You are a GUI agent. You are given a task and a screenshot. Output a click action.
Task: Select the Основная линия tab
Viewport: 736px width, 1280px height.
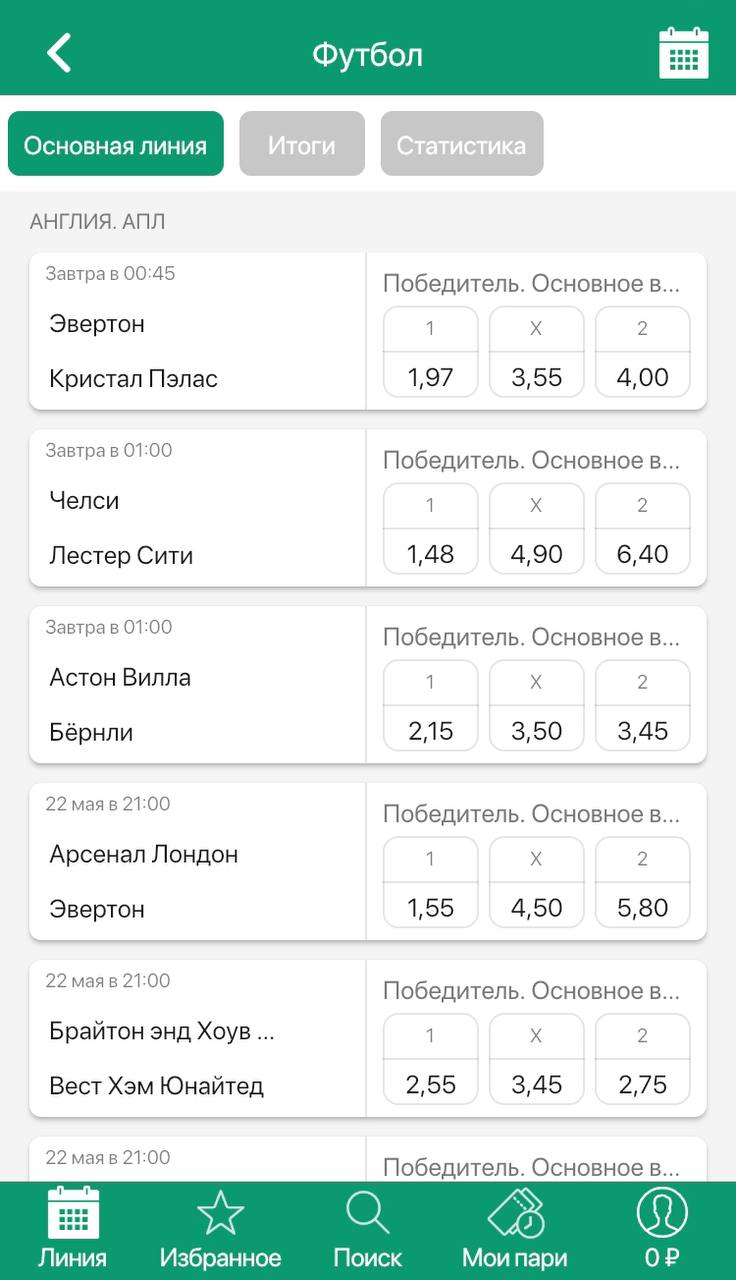click(115, 145)
